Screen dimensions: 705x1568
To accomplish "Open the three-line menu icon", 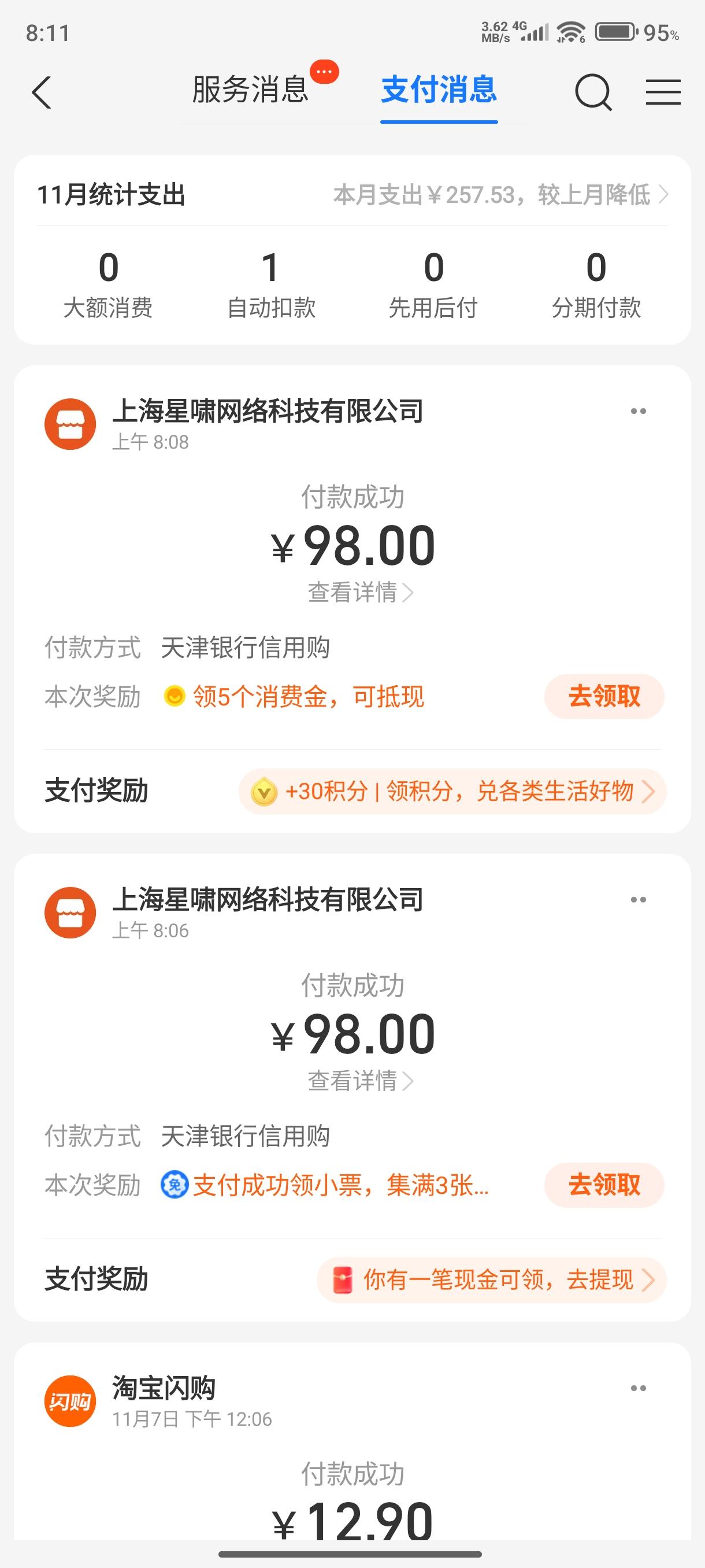I will tap(662, 93).
